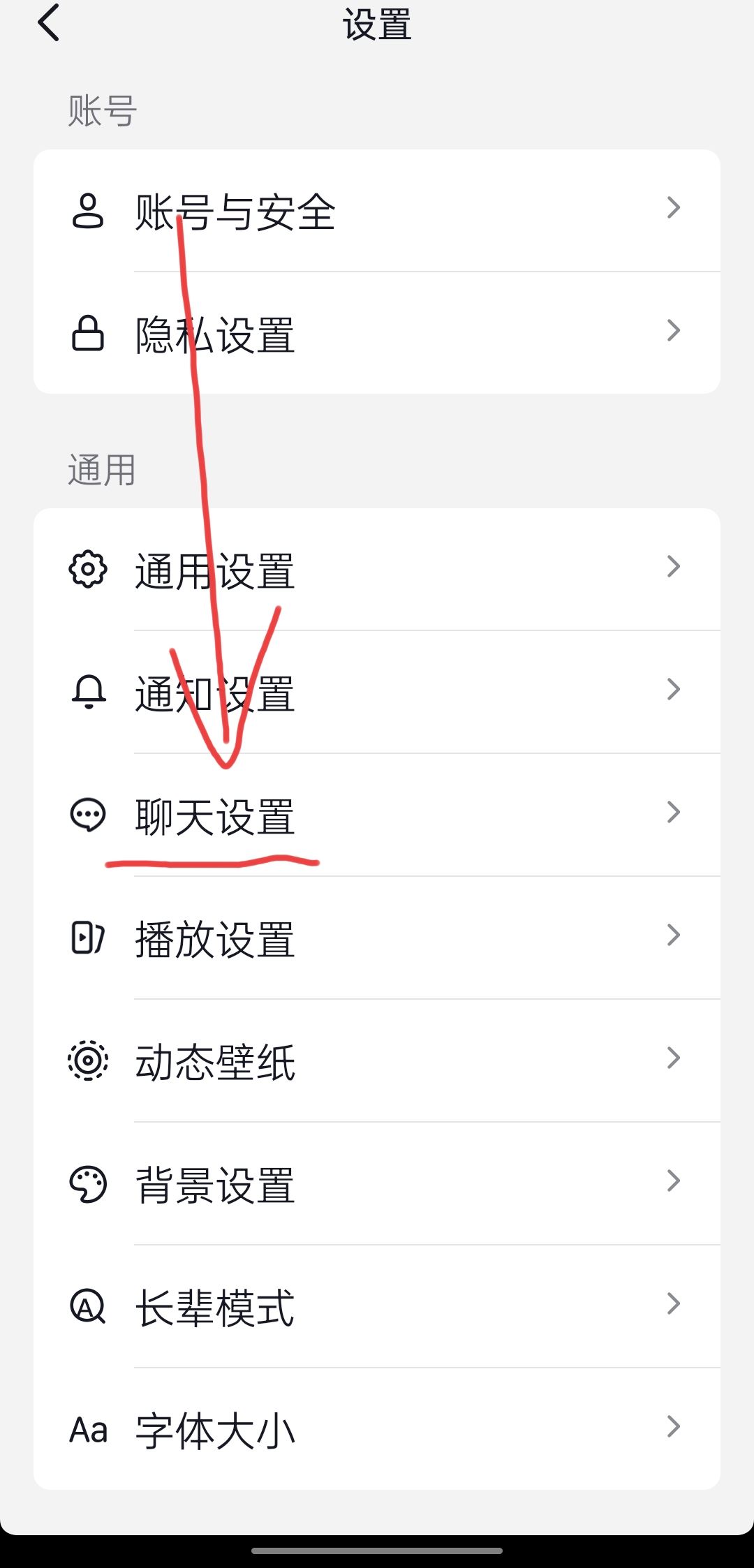Click the back arrow at the top left
The image size is (754, 1568).
[x=49, y=23]
